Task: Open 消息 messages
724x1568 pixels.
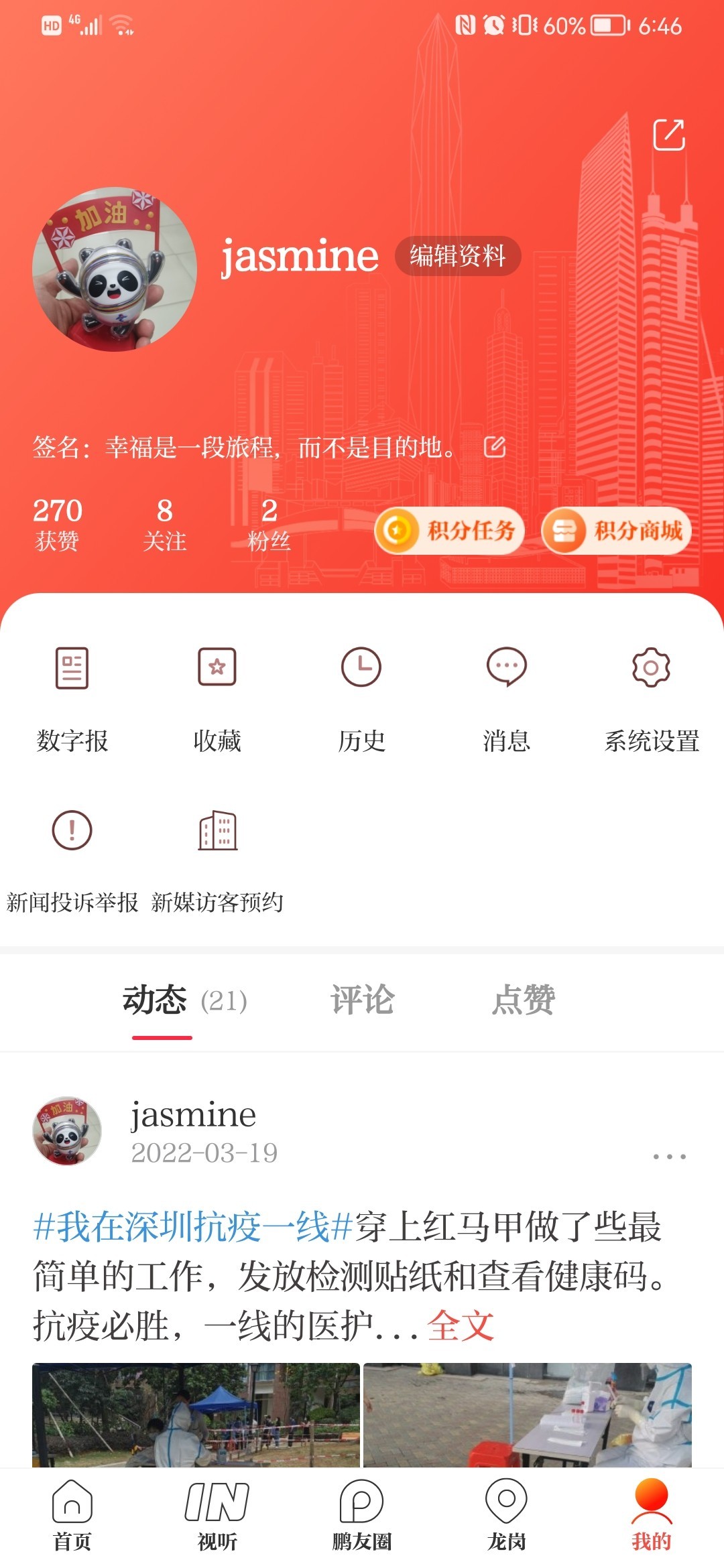Action: pyautogui.click(x=506, y=697)
